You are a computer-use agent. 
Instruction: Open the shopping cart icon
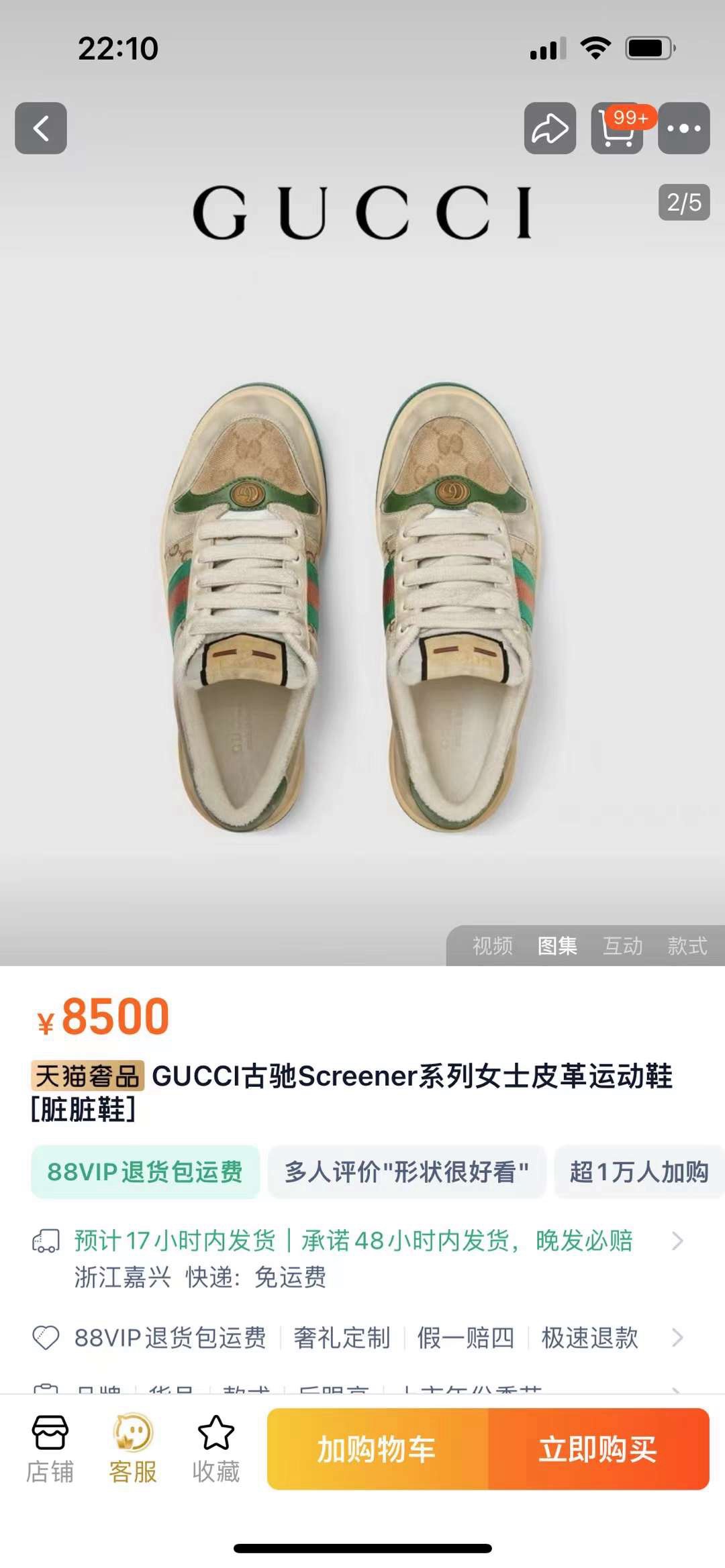coord(617,128)
